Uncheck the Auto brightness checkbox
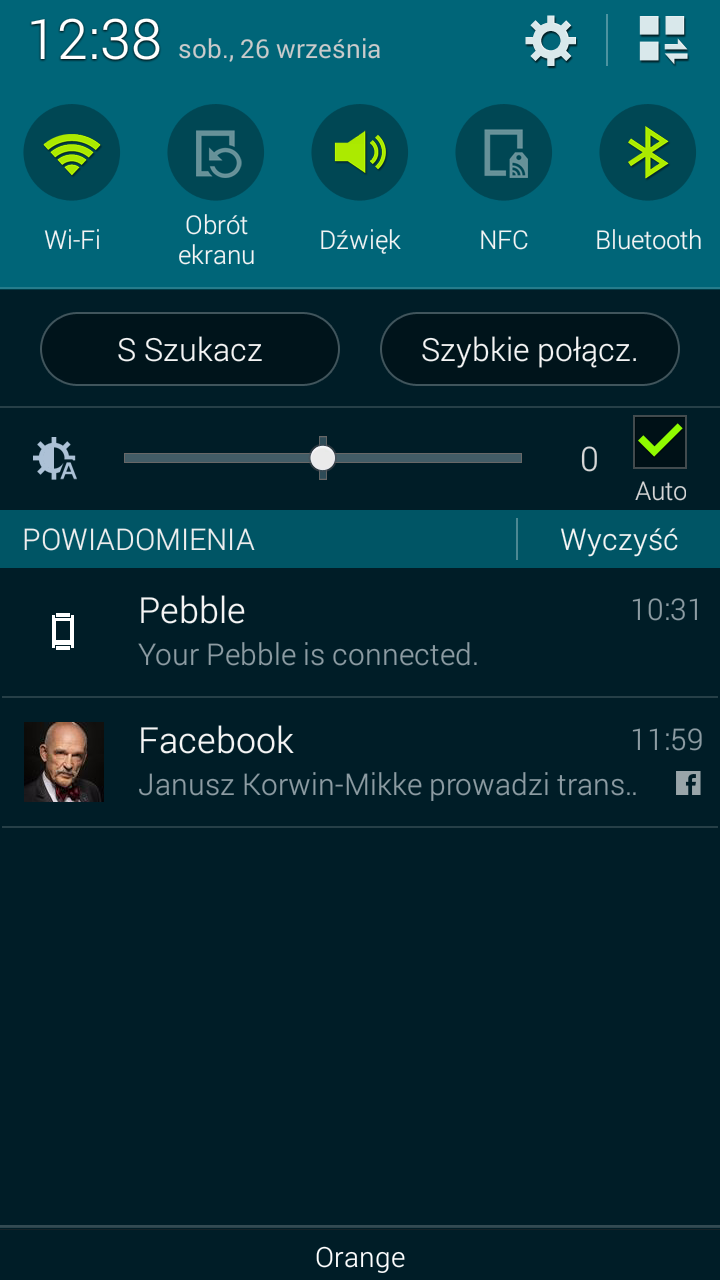The image size is (720, 1280). [660, 443]
